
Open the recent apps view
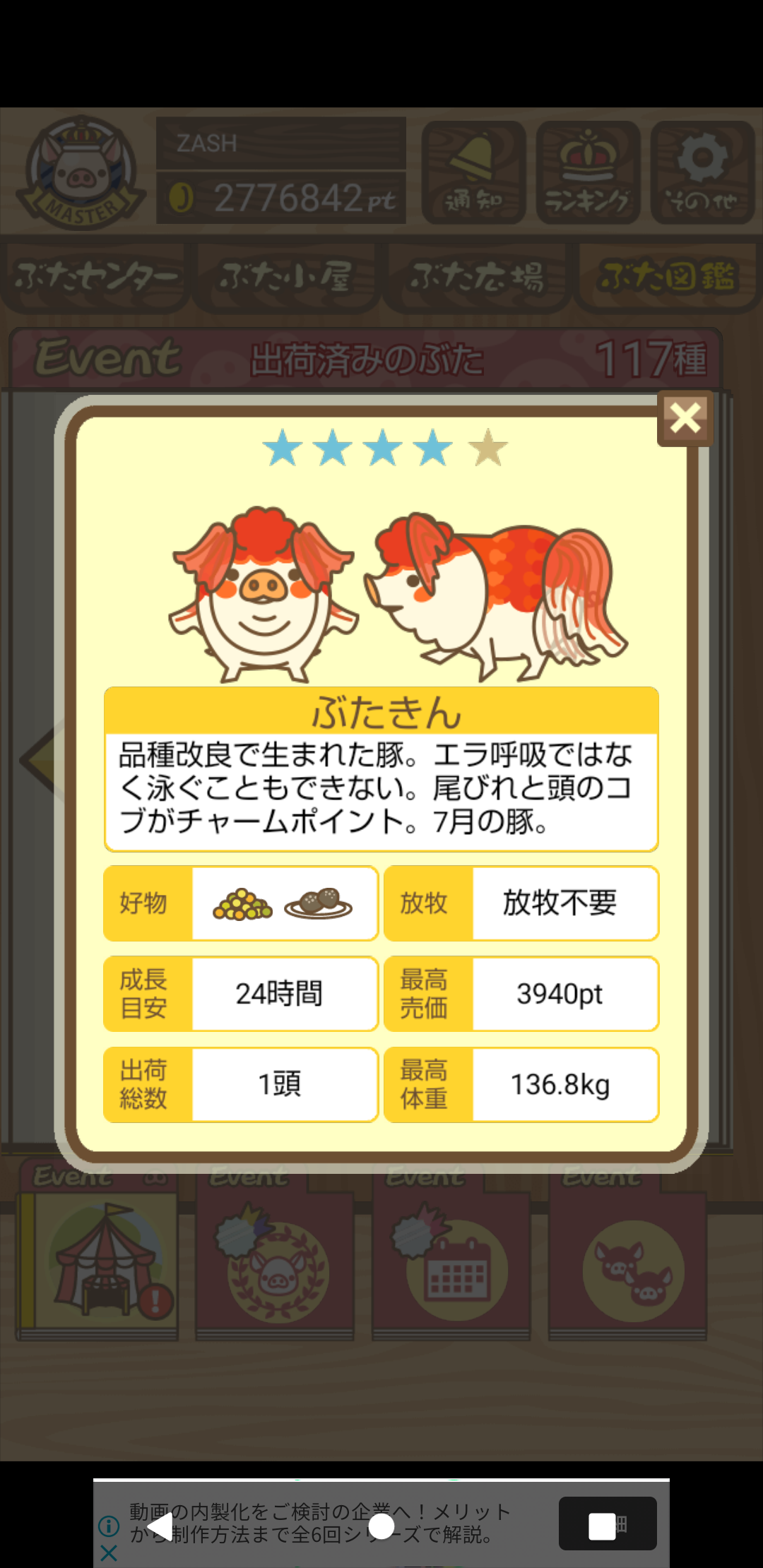click(x=603, y=1526)
